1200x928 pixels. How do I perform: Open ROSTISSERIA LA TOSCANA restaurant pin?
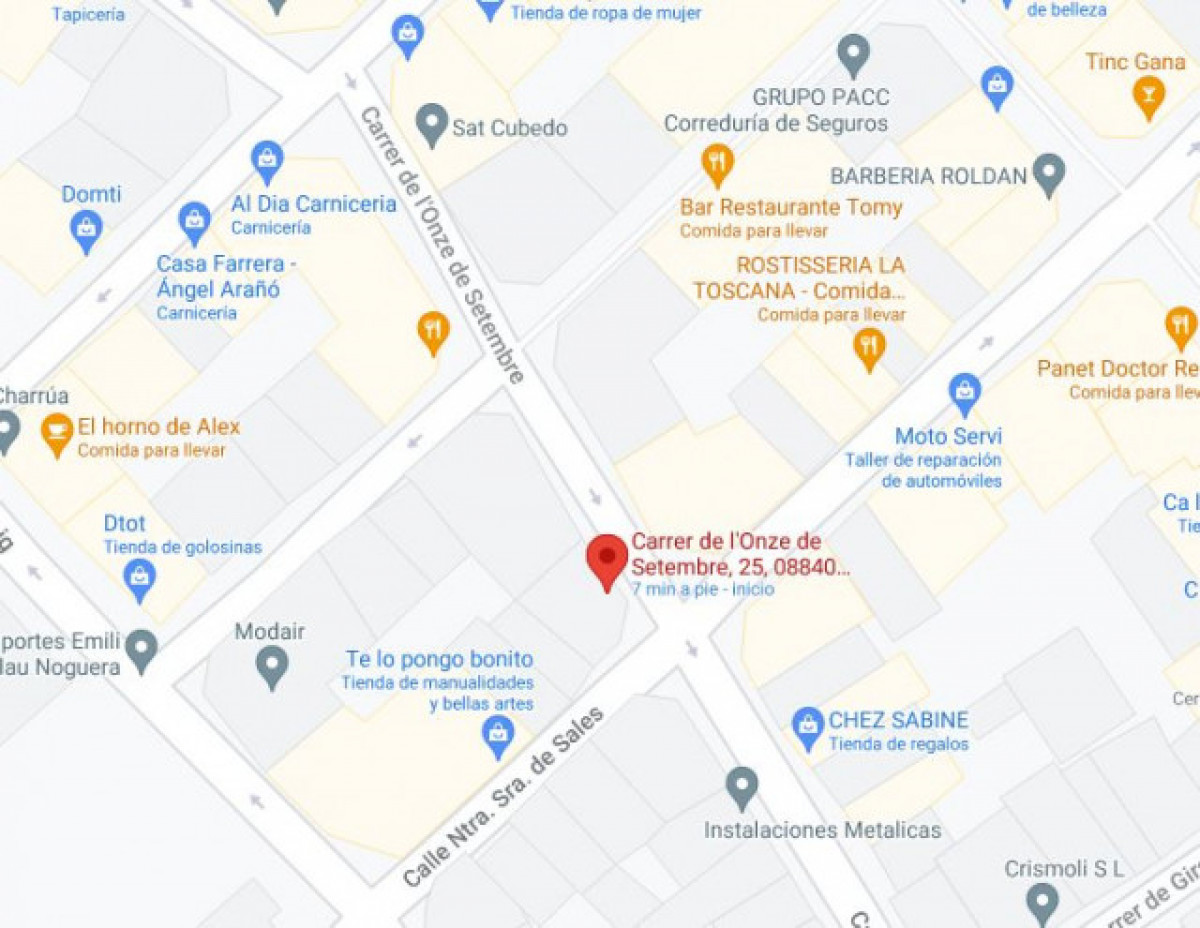(869, 348)
